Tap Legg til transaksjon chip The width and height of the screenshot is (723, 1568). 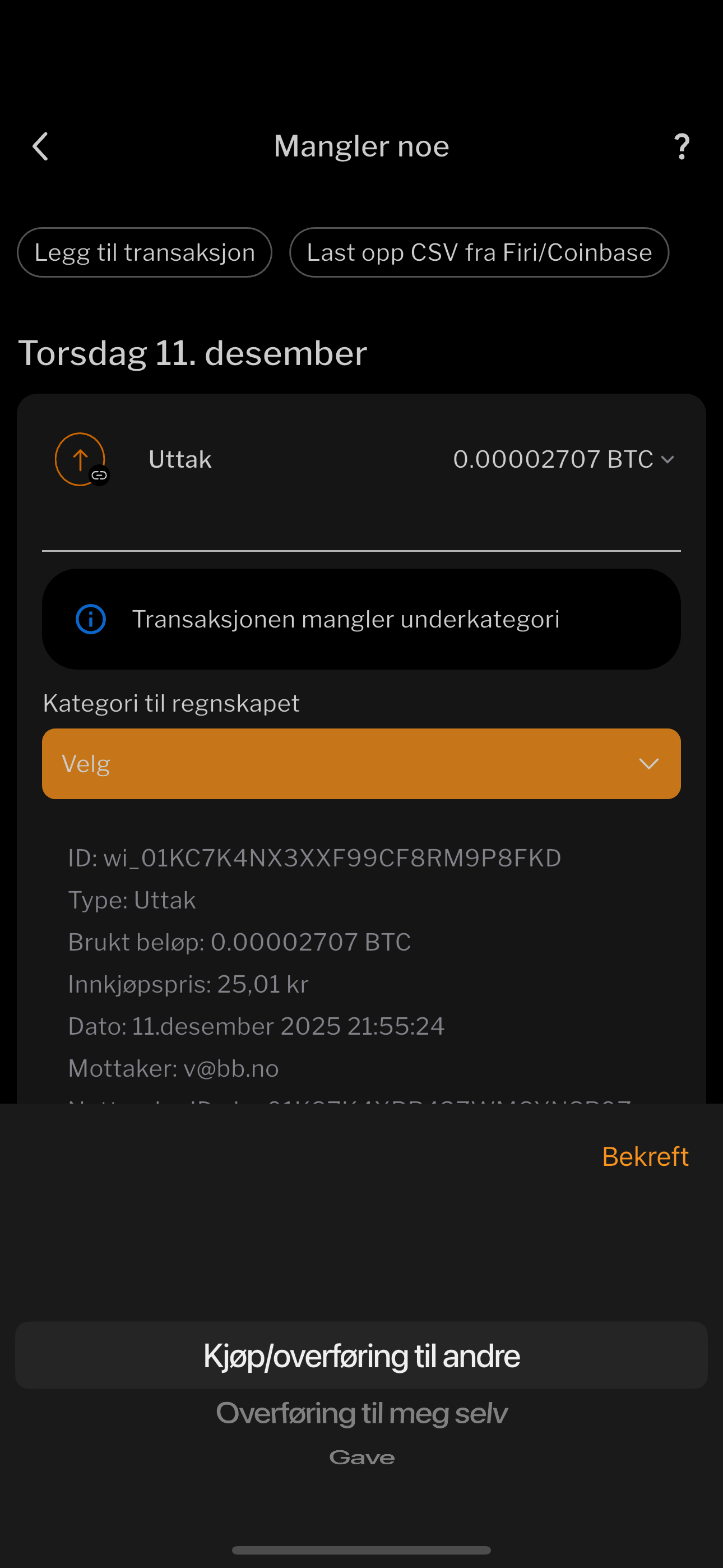coord(144,252)
